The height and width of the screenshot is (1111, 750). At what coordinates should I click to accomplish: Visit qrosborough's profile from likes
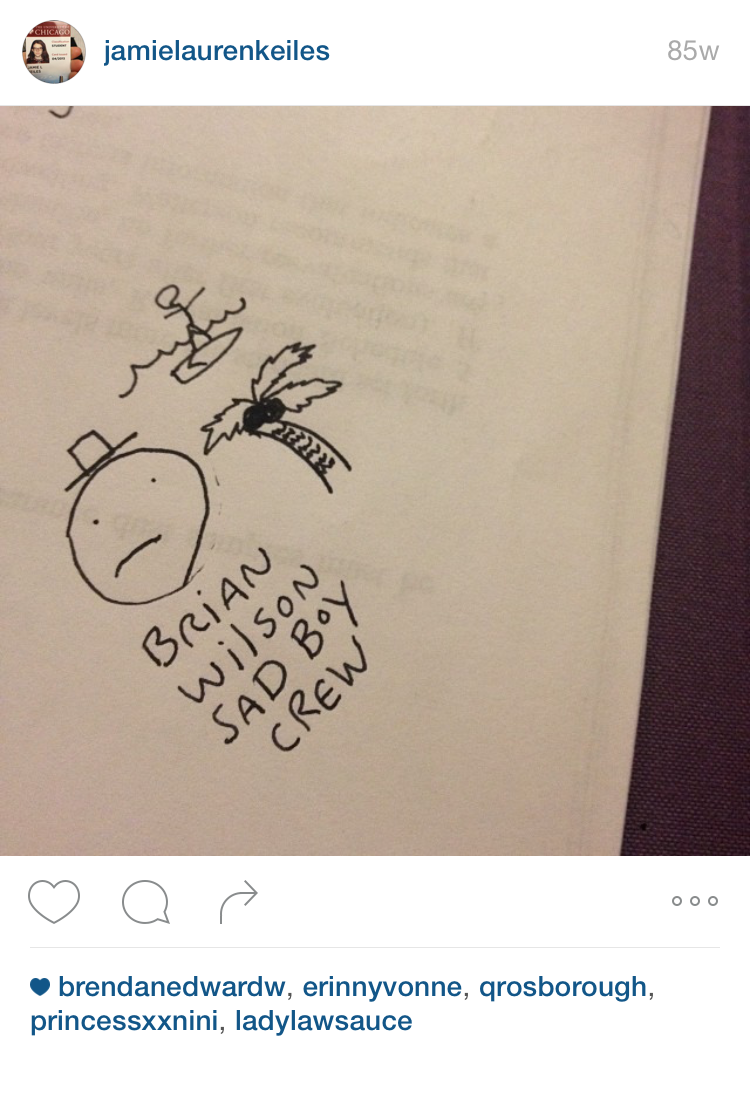coord(563,987)
